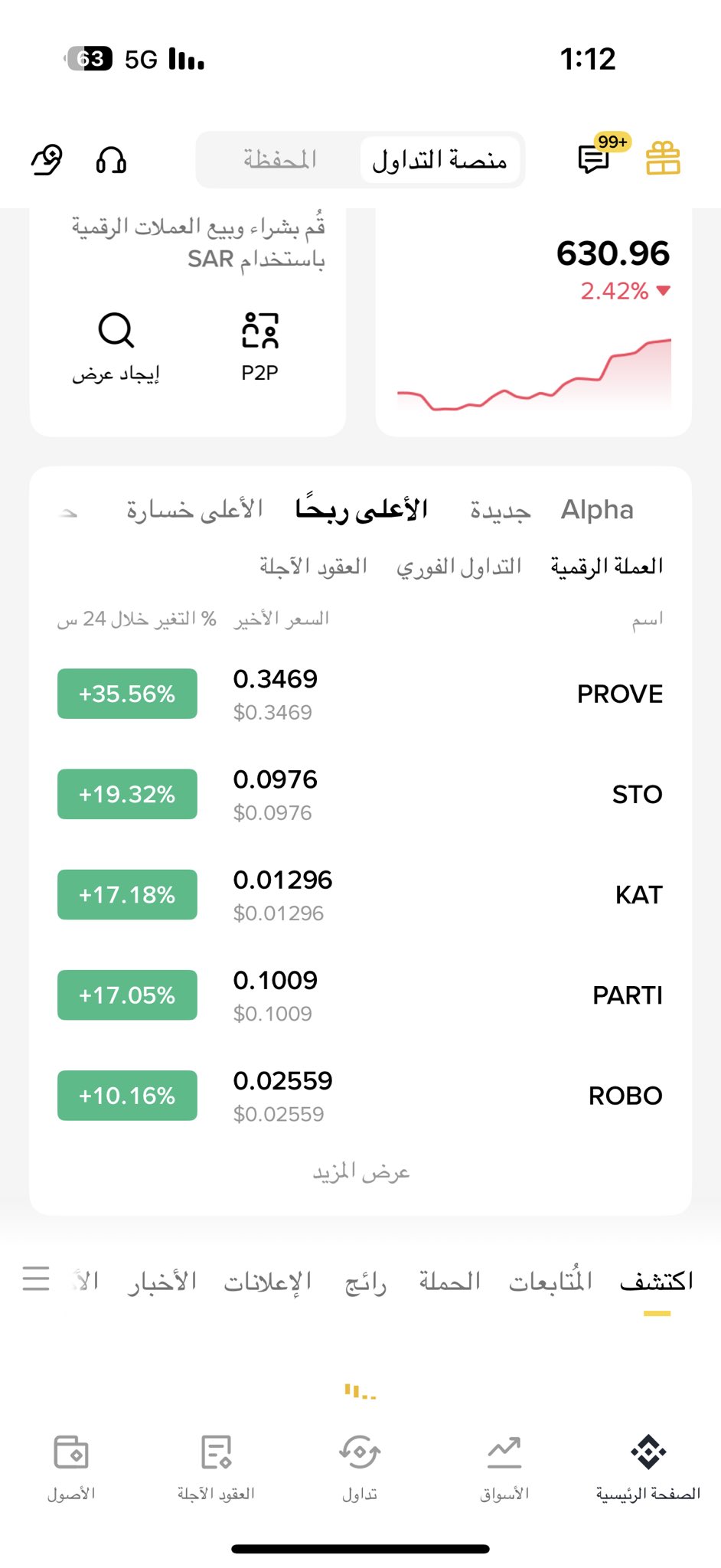
Task: Tap إيجاد عرض find offer shortcut
Action: point(116,345)
